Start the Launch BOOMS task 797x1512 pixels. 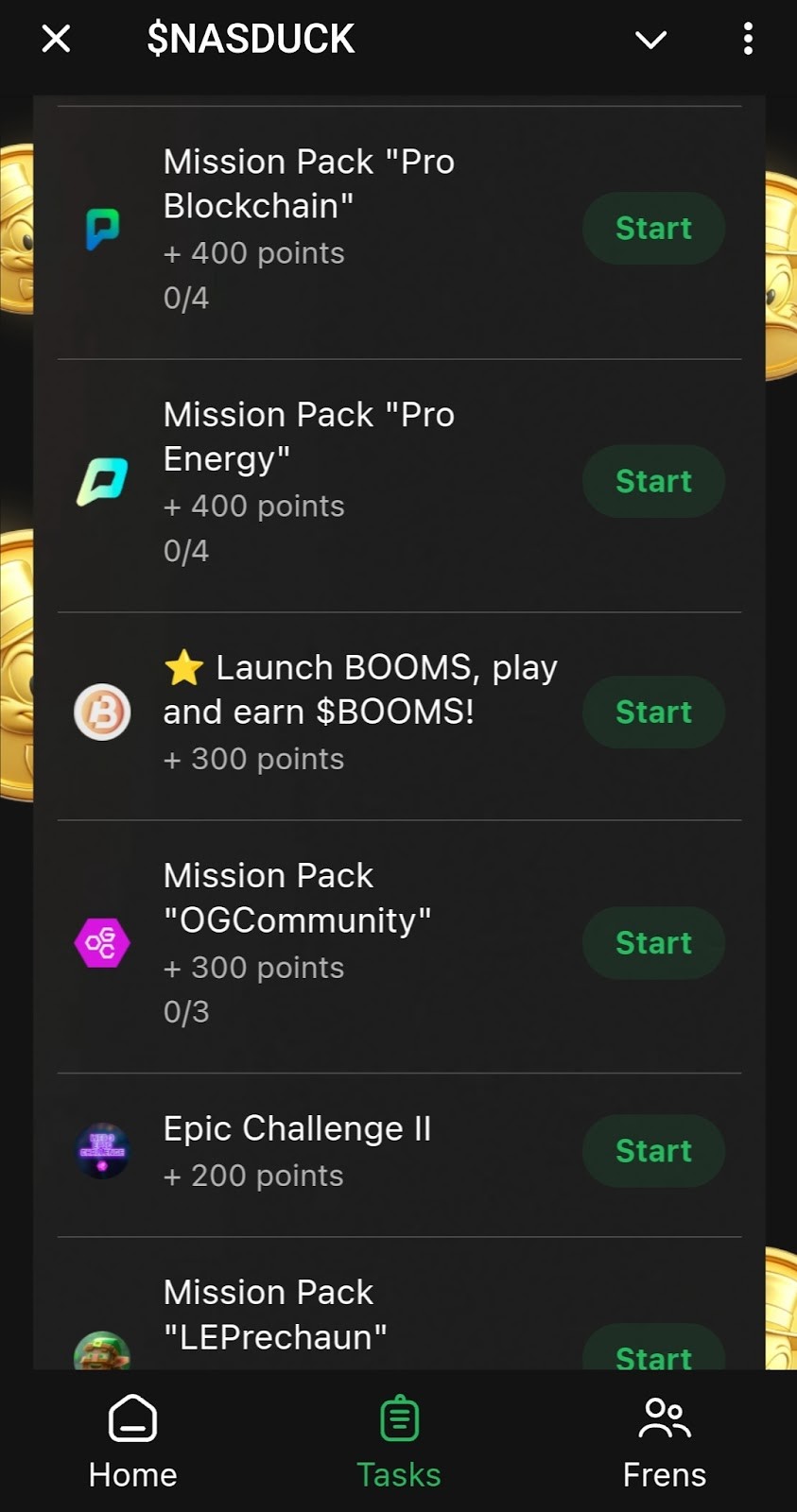click(x=653, y=713)
